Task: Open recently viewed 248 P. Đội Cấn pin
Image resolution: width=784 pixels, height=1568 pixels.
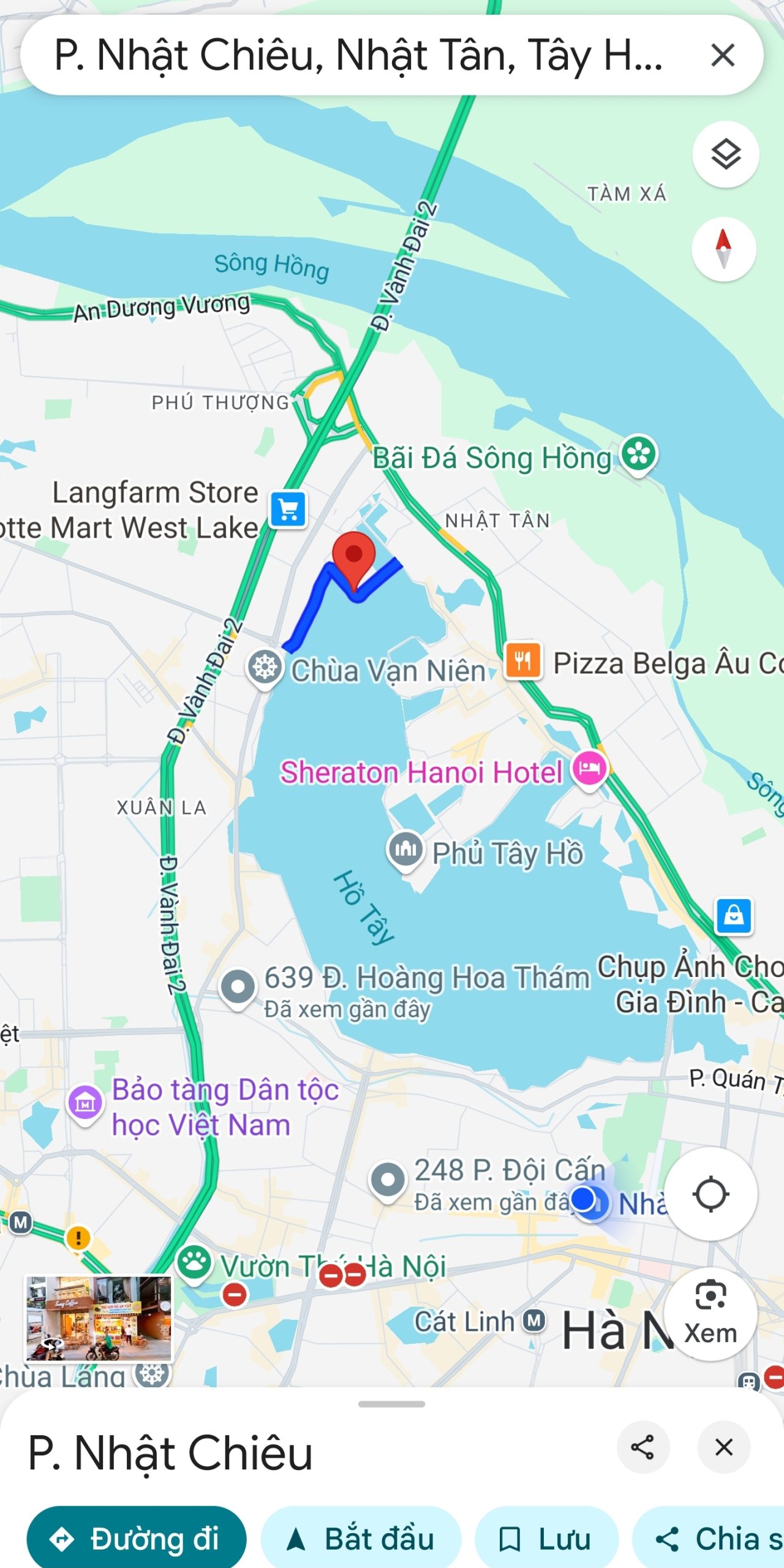Action: pyautogui.click(x=388, y=1179)
